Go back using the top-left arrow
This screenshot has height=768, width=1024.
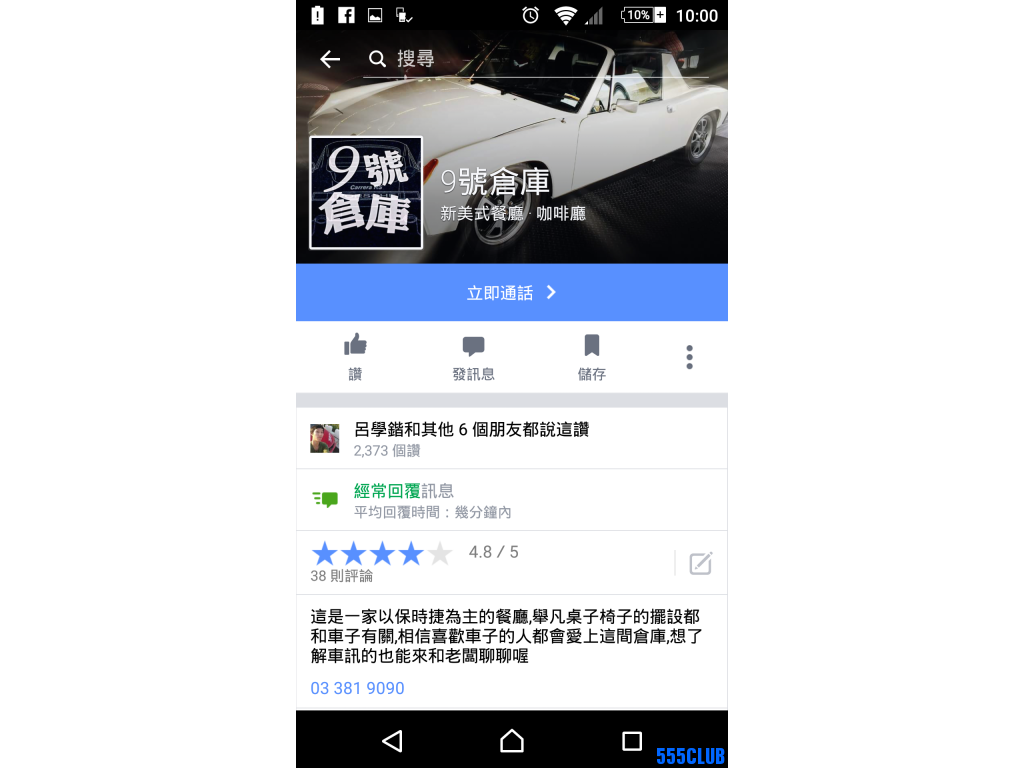pyautogui.click(x=330, y=59)
